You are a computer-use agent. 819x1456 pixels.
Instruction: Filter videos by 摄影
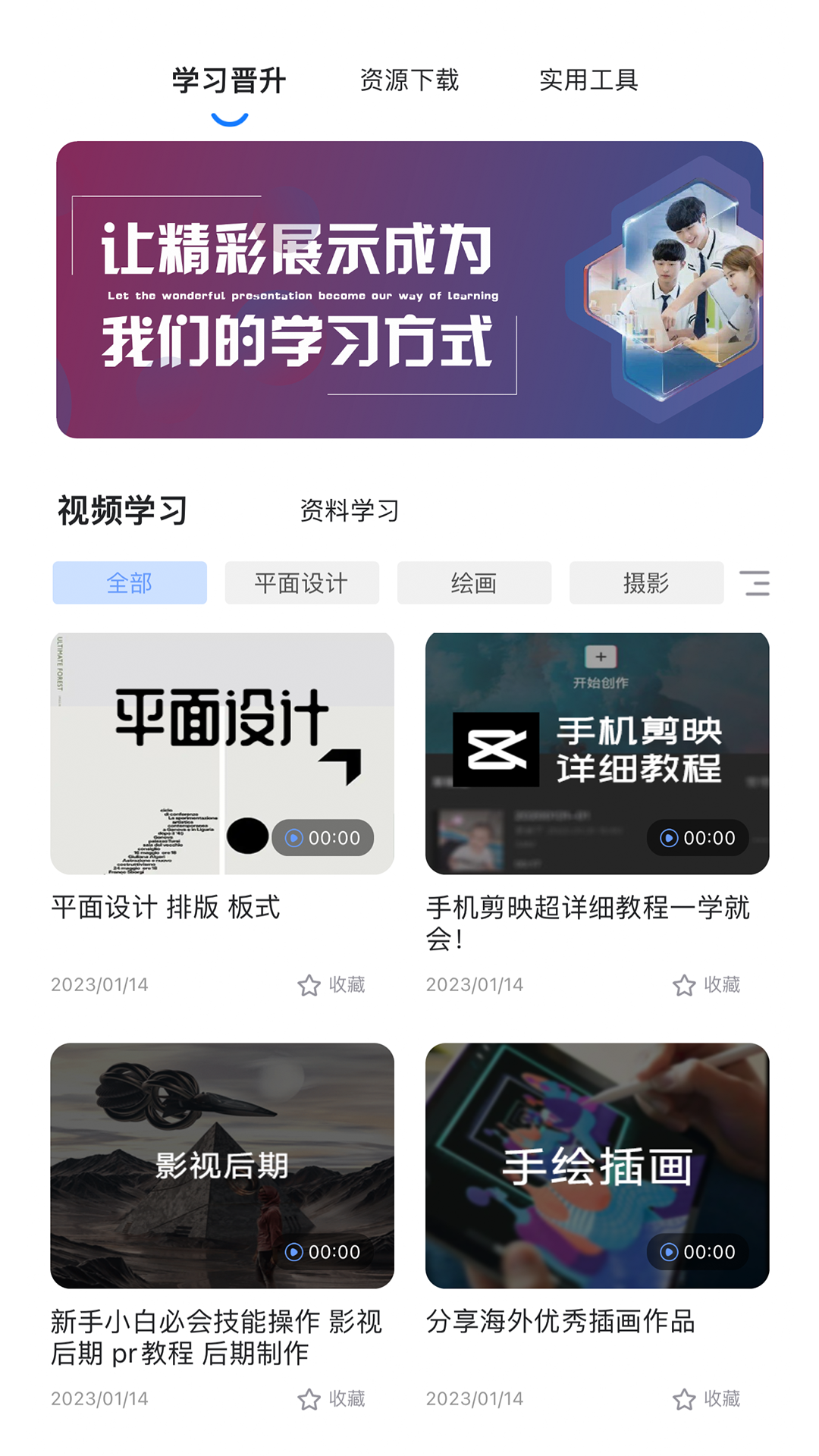coord(646,583)
